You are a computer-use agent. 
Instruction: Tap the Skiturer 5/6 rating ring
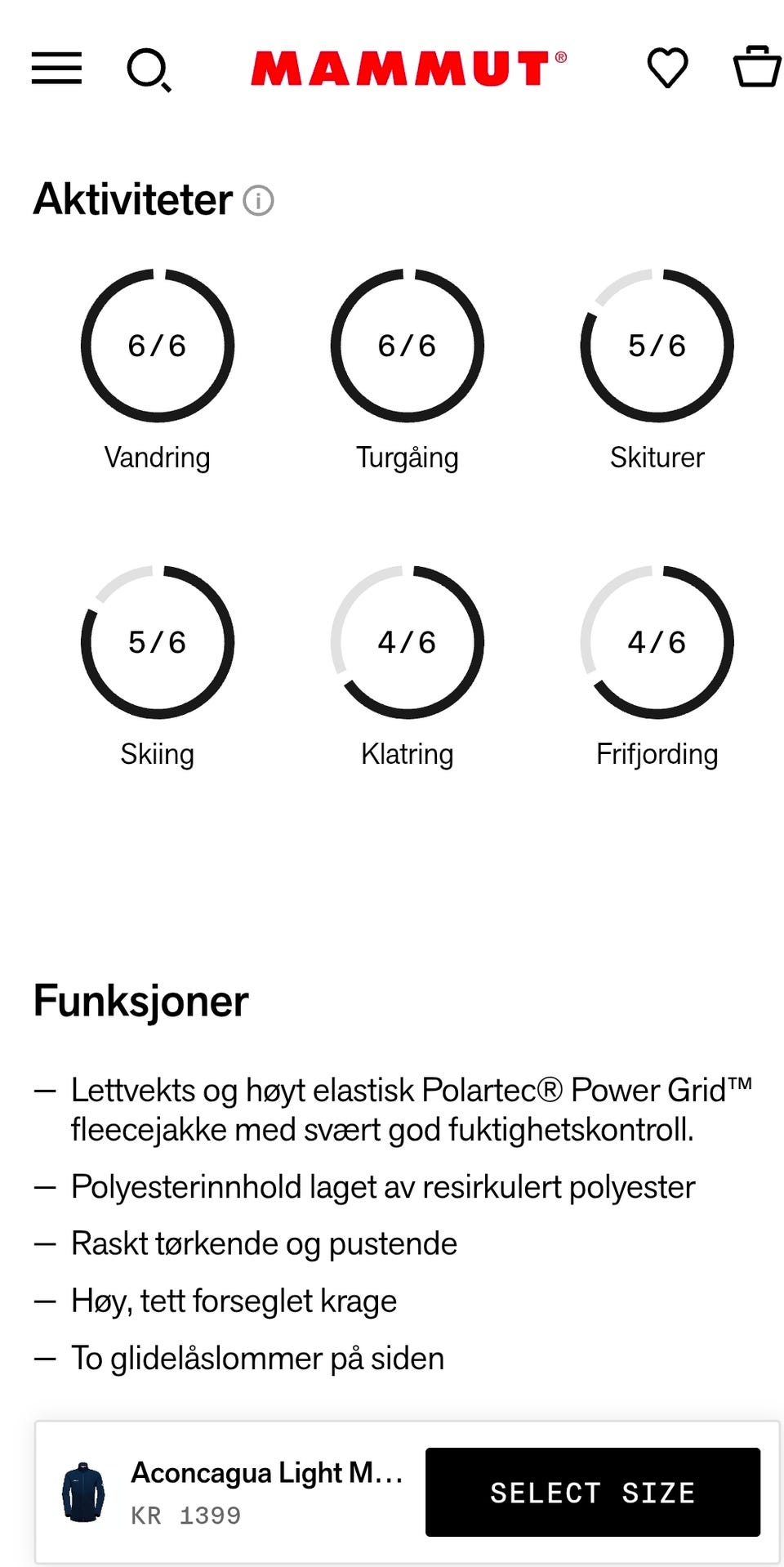(657, 346)
